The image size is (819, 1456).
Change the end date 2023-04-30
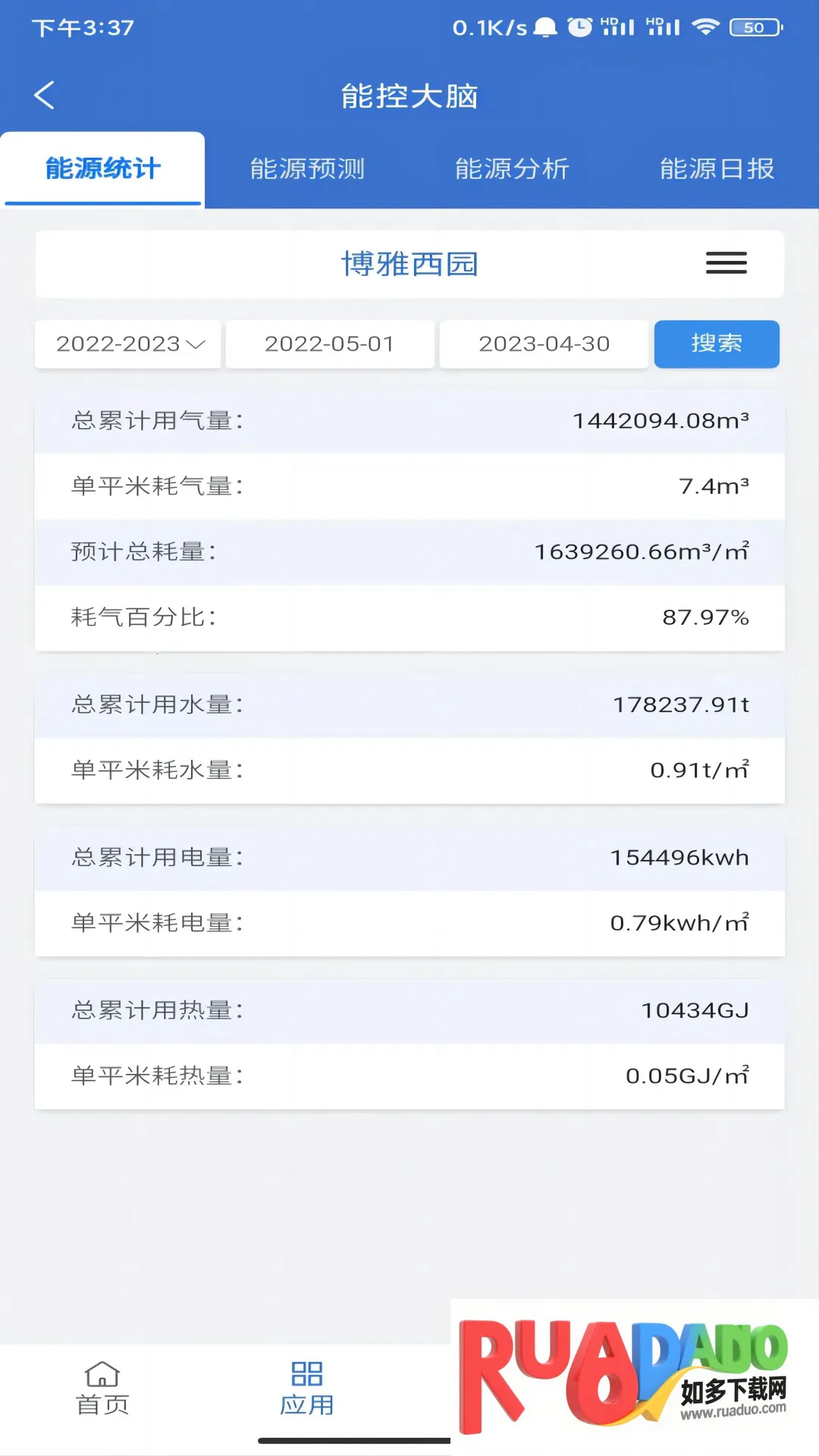[544, 344]
